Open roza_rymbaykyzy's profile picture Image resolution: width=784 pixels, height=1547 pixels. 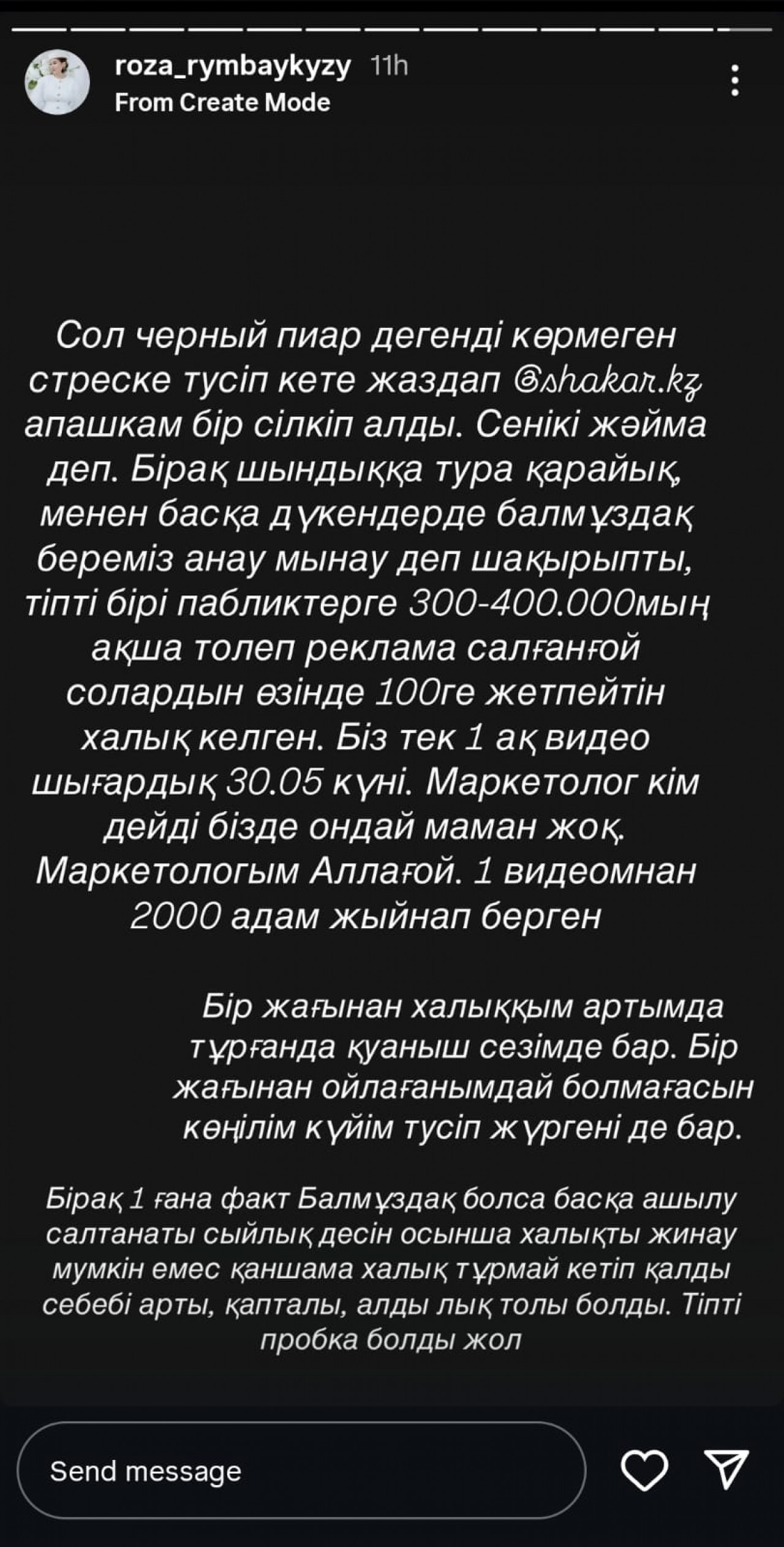point(57,82)
